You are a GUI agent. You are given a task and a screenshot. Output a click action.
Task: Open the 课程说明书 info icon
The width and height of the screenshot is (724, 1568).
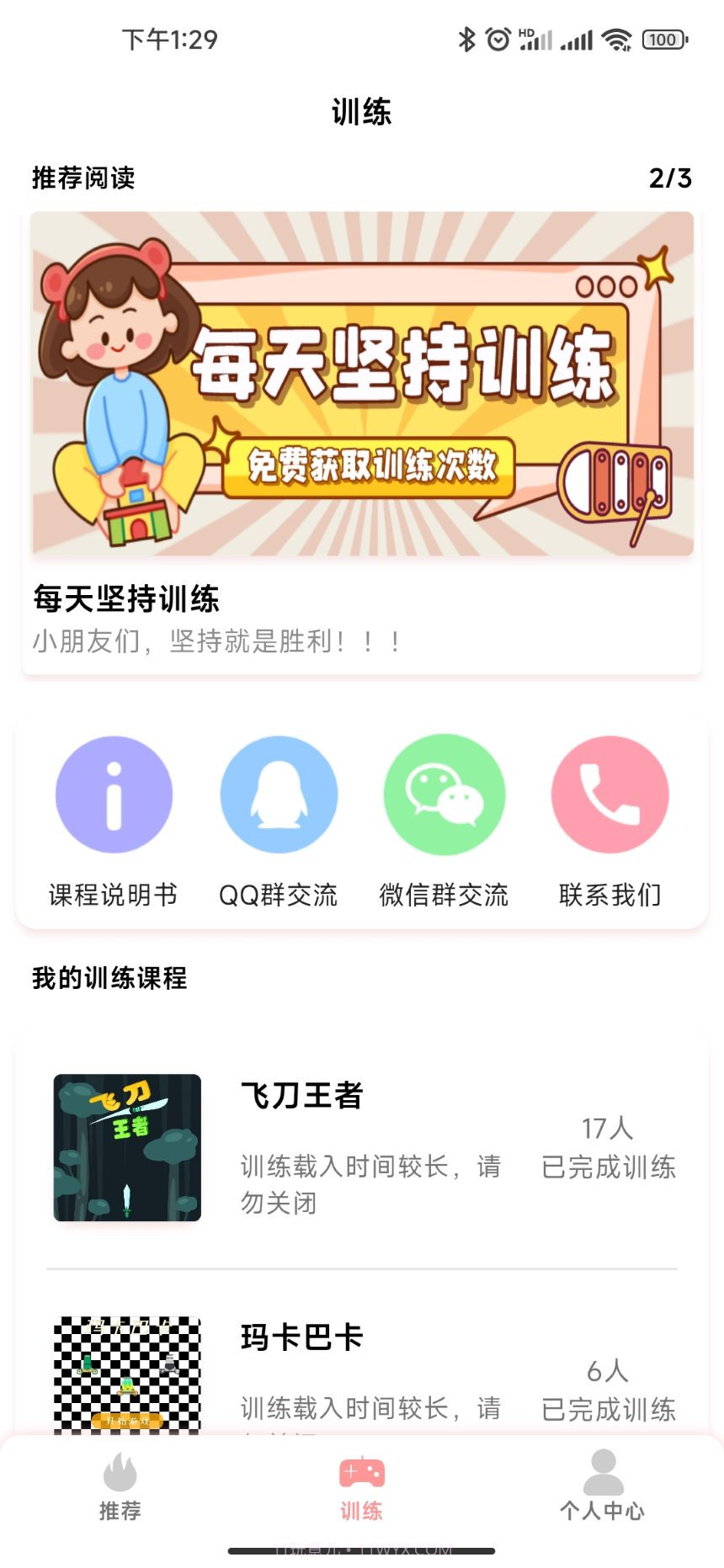(114, 794)
